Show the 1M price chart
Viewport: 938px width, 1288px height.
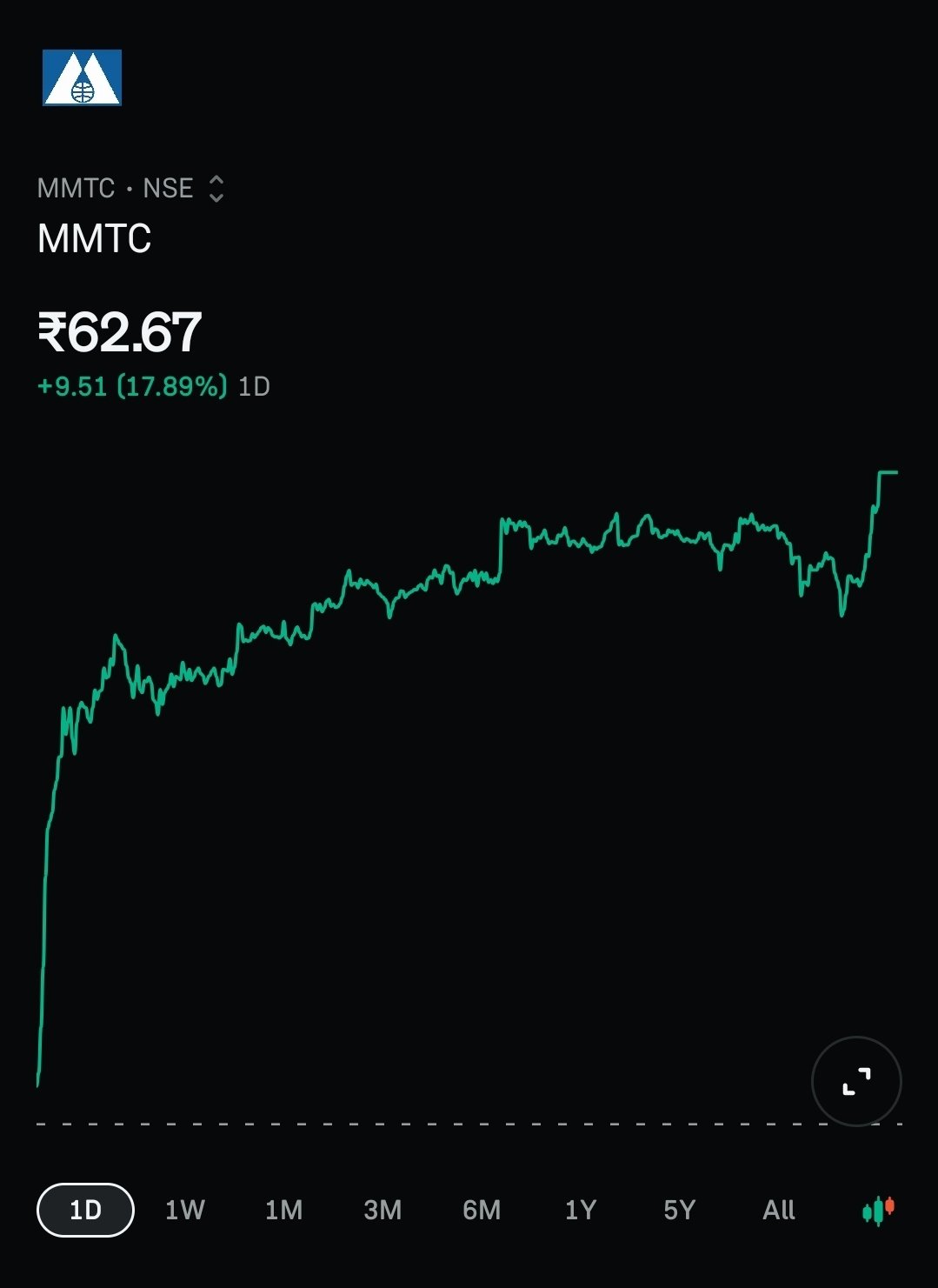point(284,1210)
